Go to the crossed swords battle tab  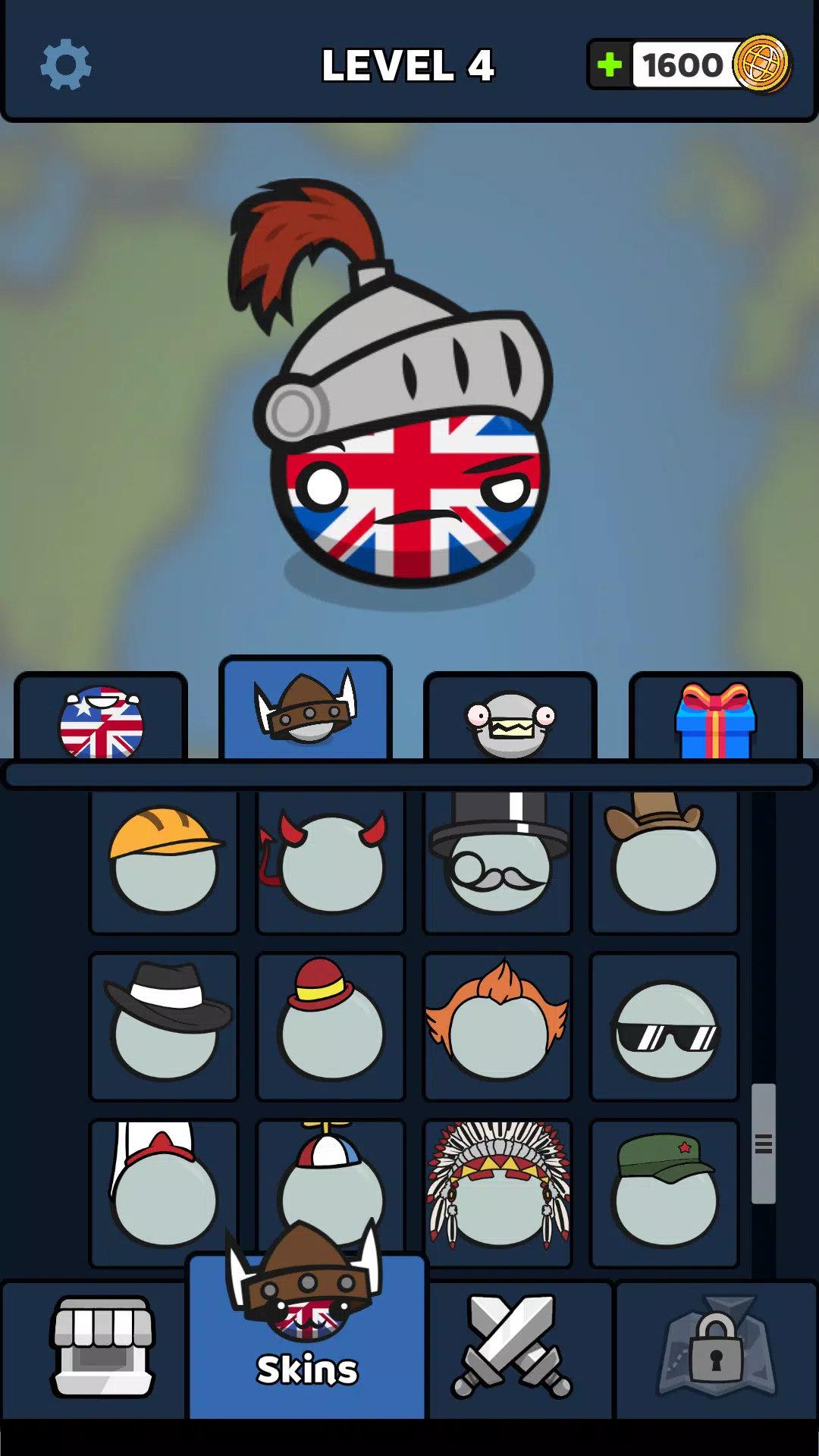[513, 1346]
